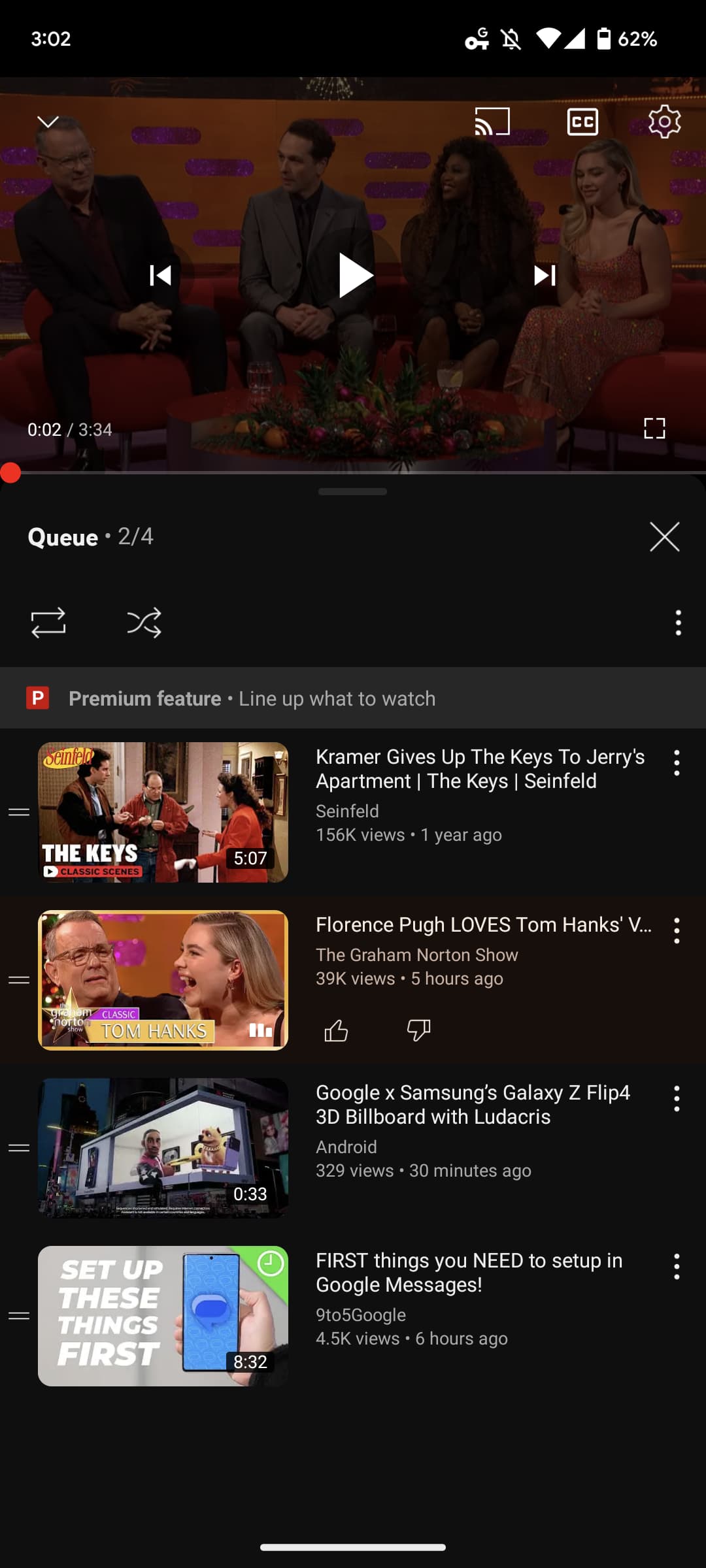706x1568 pixels.
Task: Toggle closed captions
Action: pos(582,122)
